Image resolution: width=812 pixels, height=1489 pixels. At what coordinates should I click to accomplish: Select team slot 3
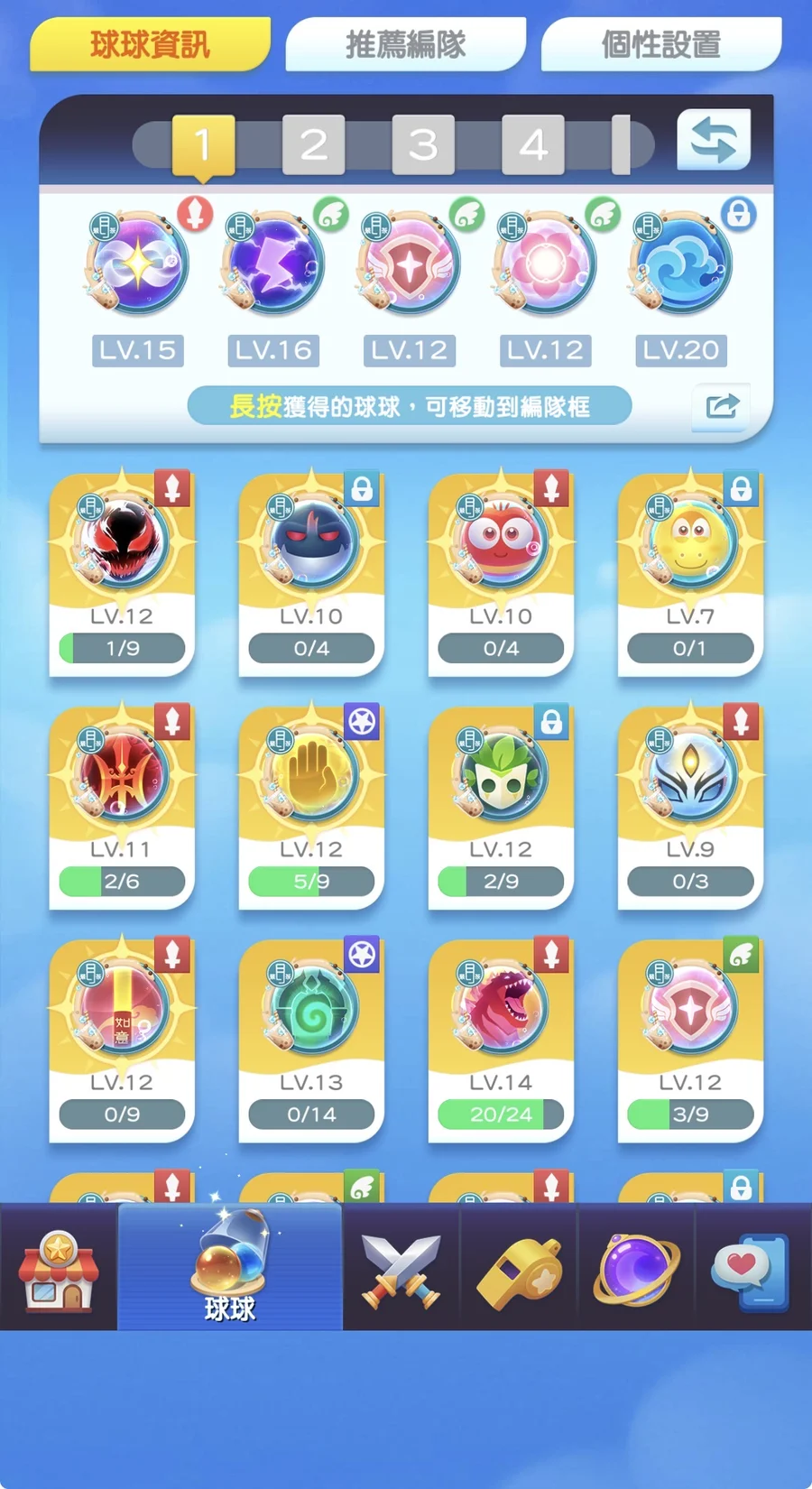(x=422, y=144)
